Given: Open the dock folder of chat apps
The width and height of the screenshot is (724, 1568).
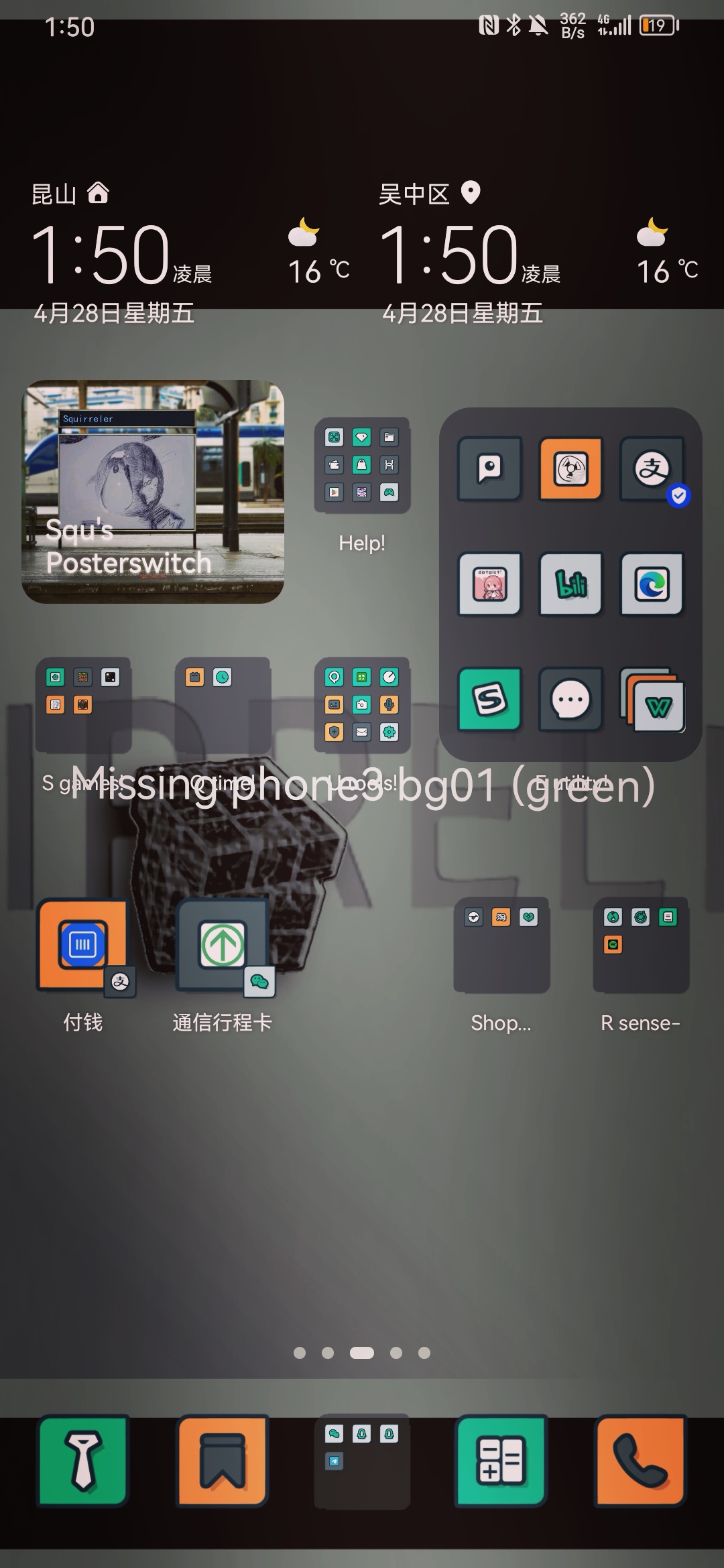Looking at the screenshot, I should 362,1461.
